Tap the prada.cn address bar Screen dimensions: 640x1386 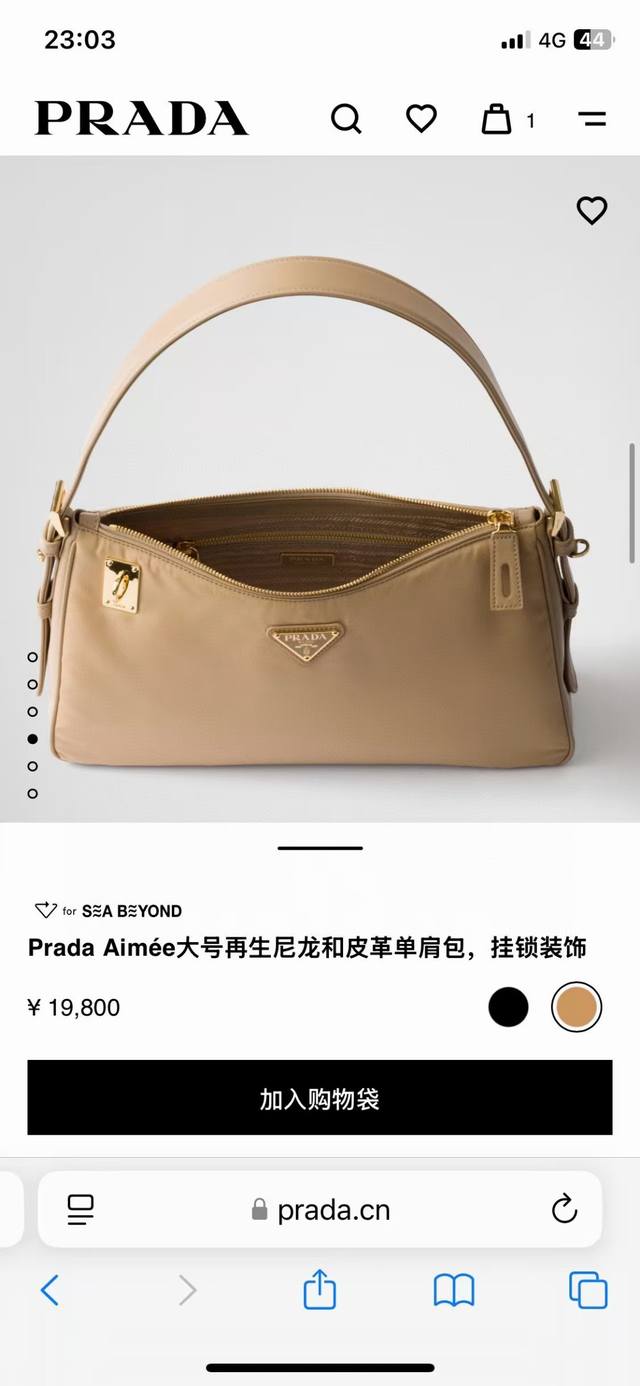(320, 1210)
